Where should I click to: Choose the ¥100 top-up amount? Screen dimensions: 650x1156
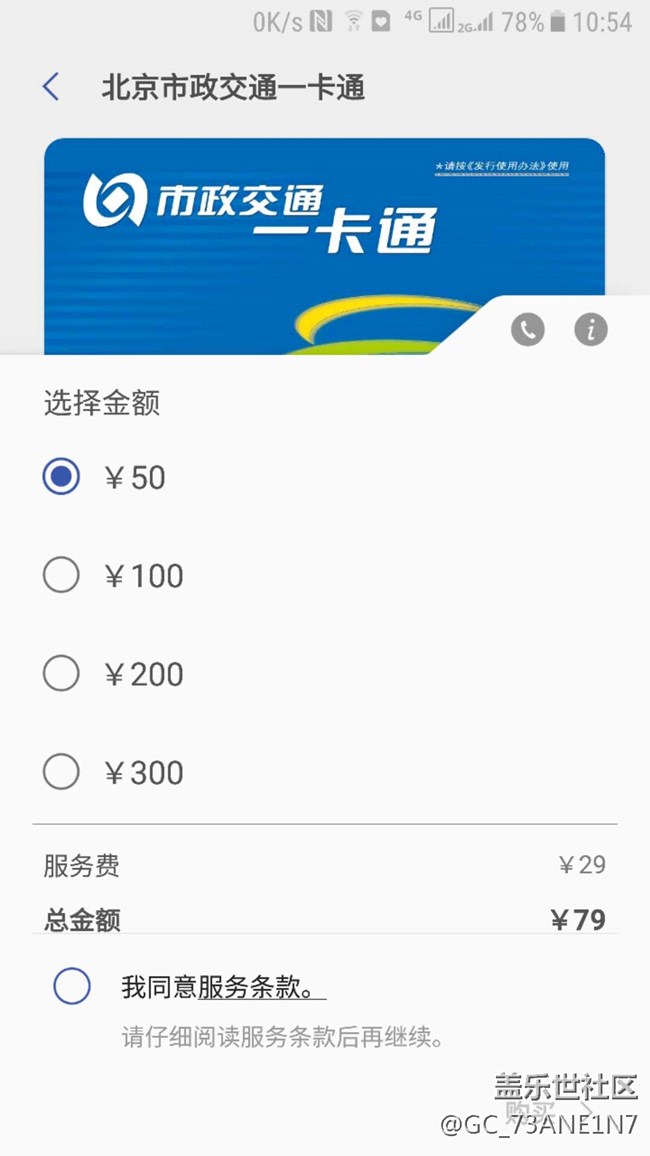point(62,575)
